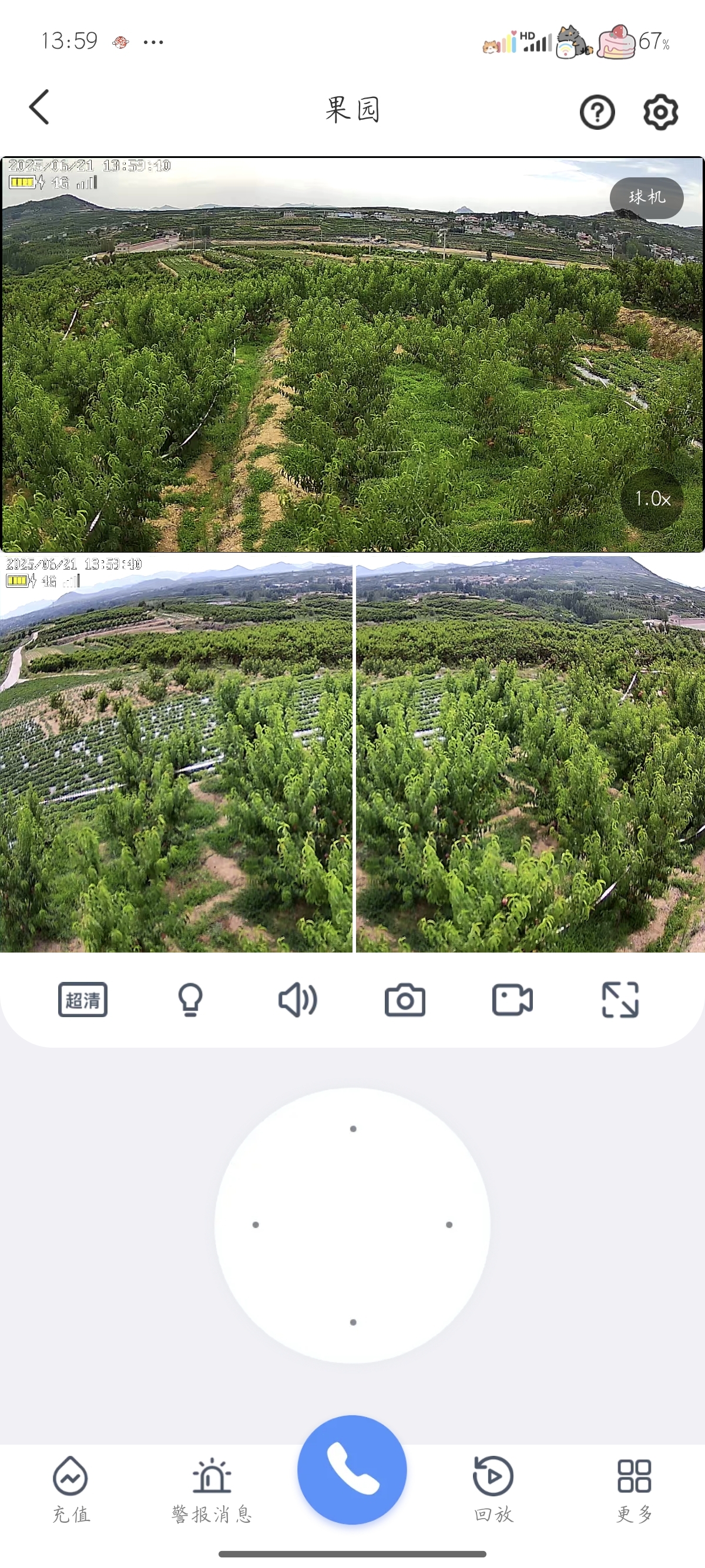
Task: Open 回放 playback recordings
Action: coord(493,1489)
